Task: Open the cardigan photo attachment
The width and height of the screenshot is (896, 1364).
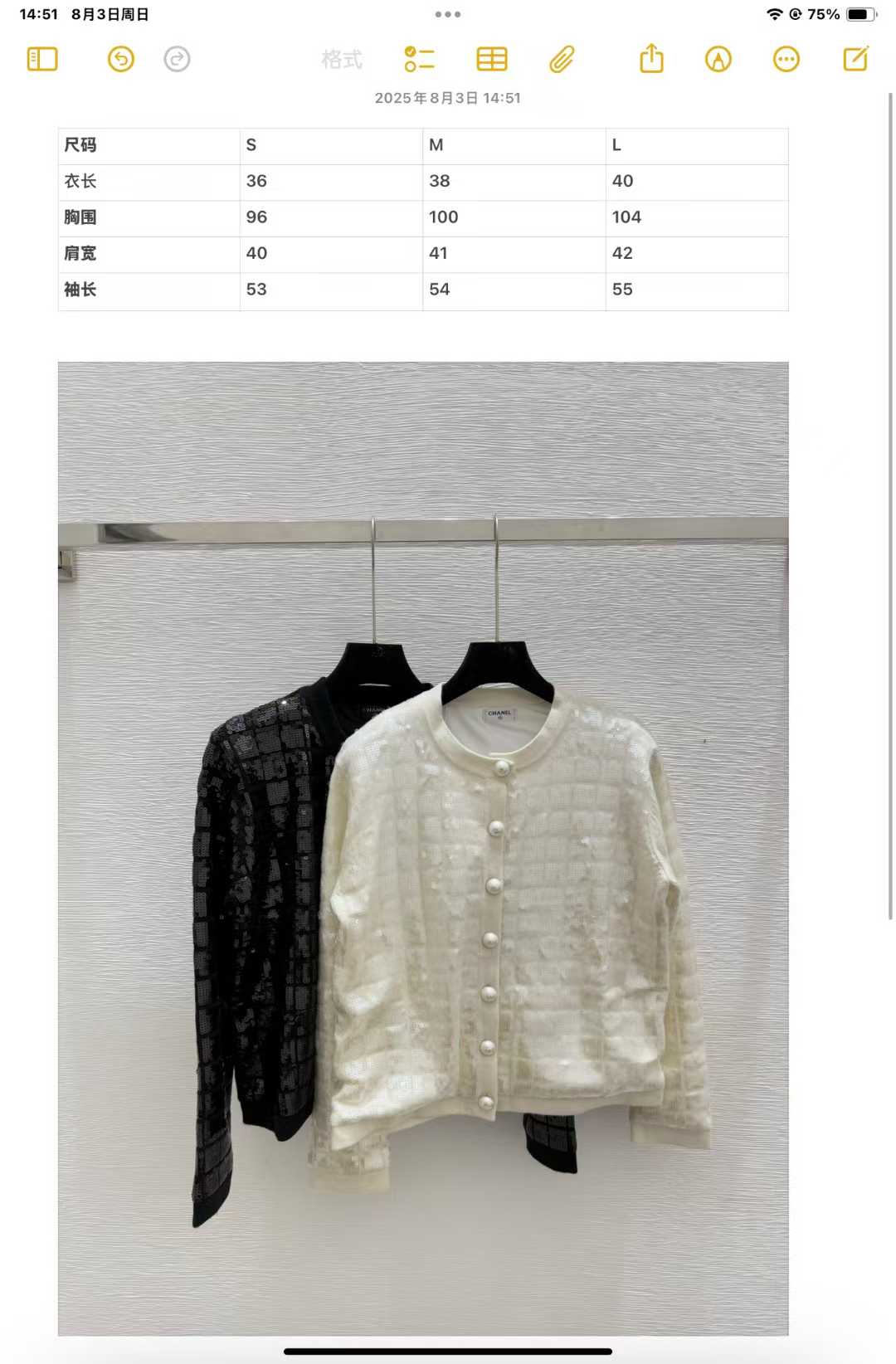Action: [x=423, y=846]
